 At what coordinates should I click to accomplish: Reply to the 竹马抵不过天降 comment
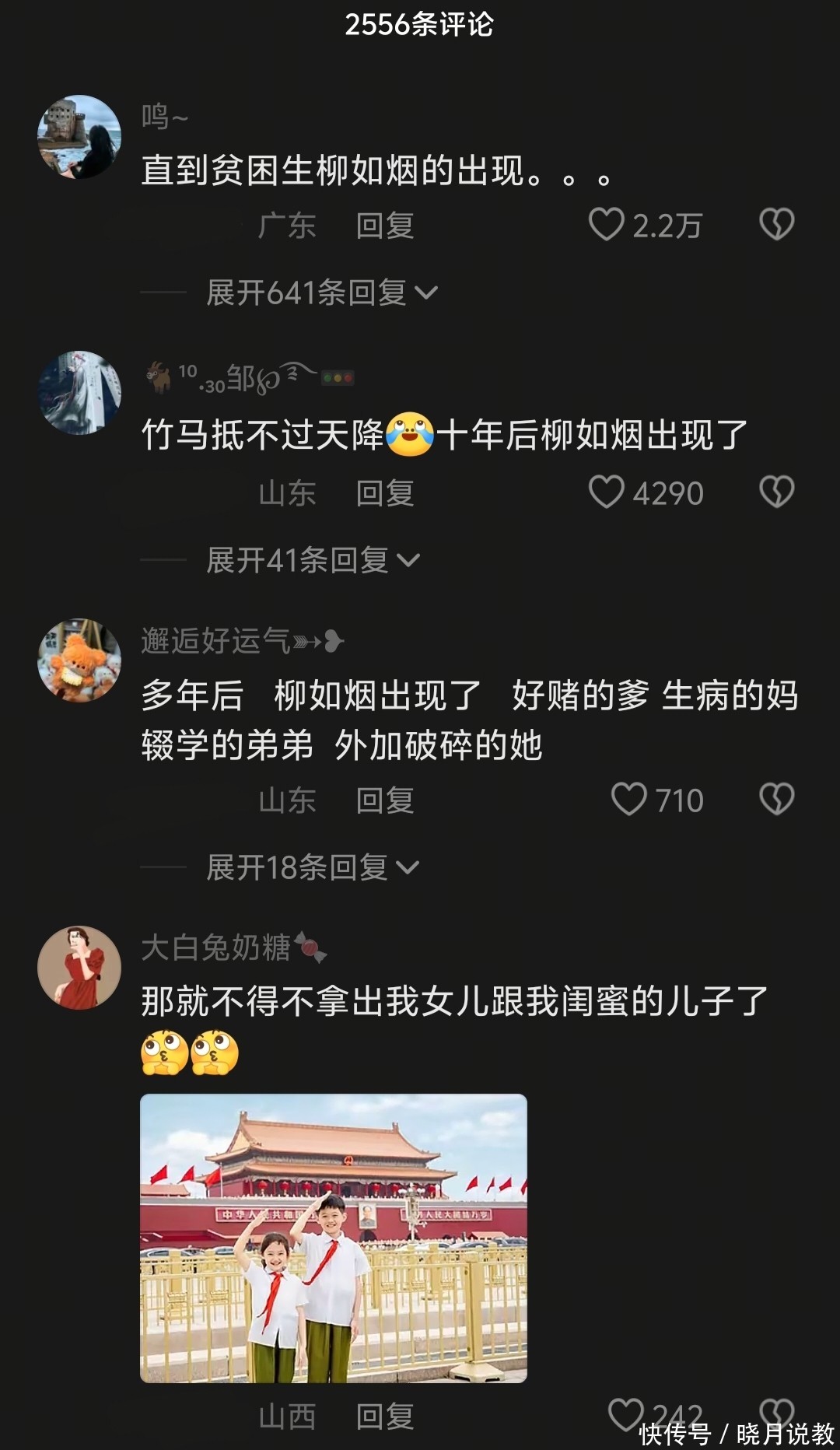click(384, 493)
